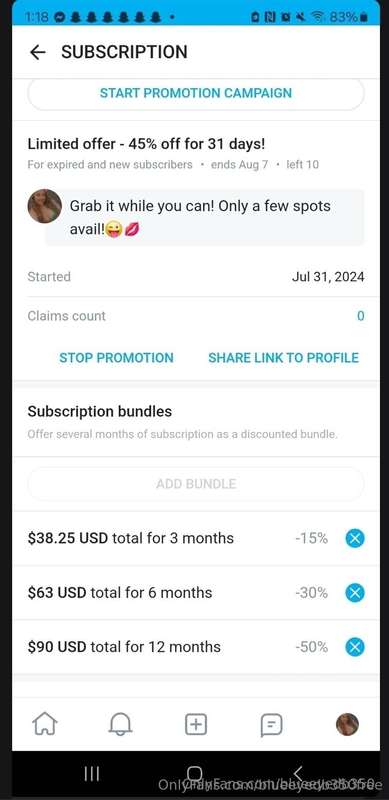The width and height of the screenshot is (389, 800).
Task: Create a new post with plus icon
Action: click(x=196, y=724)
